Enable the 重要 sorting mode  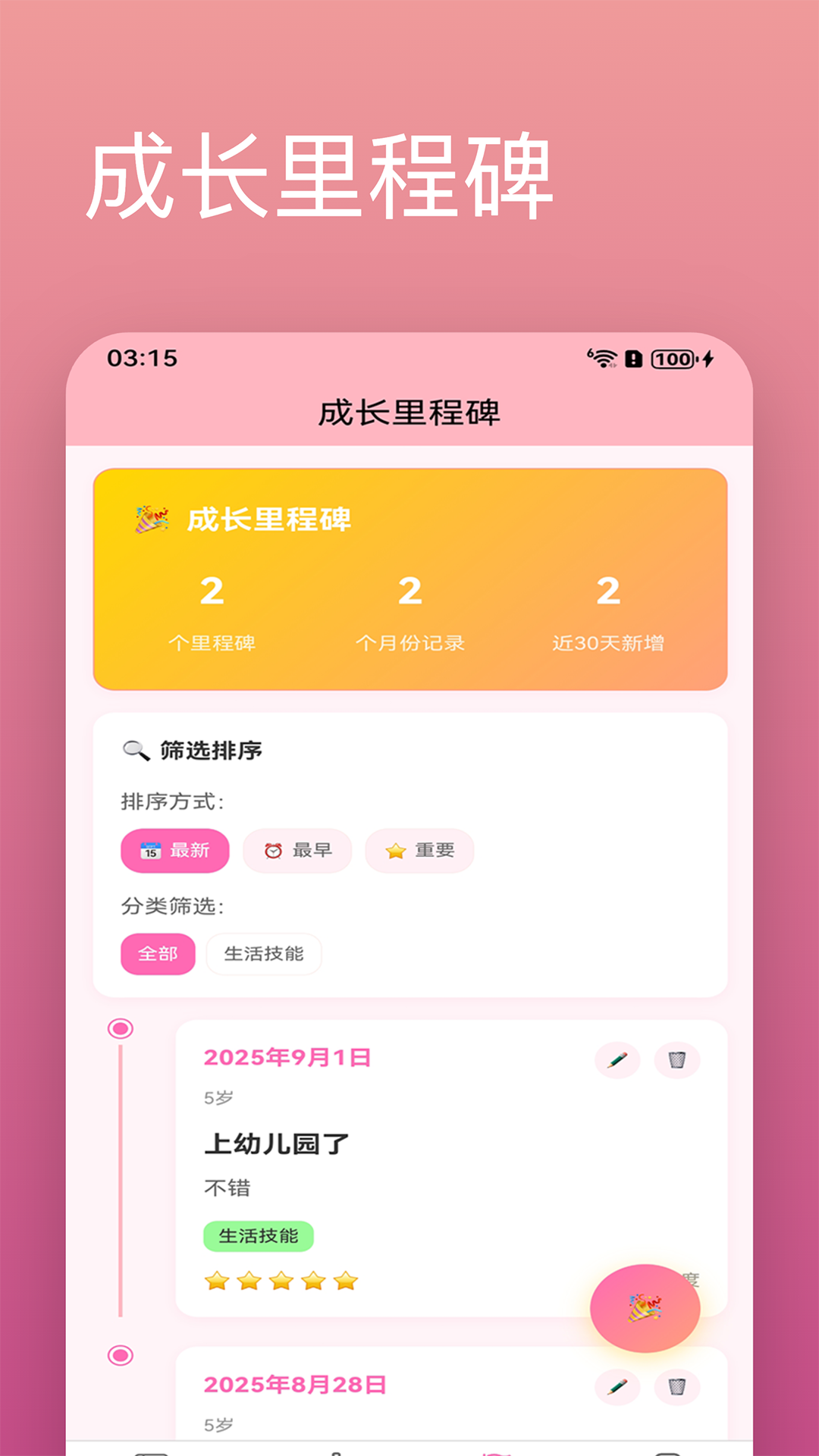[419, 851]
